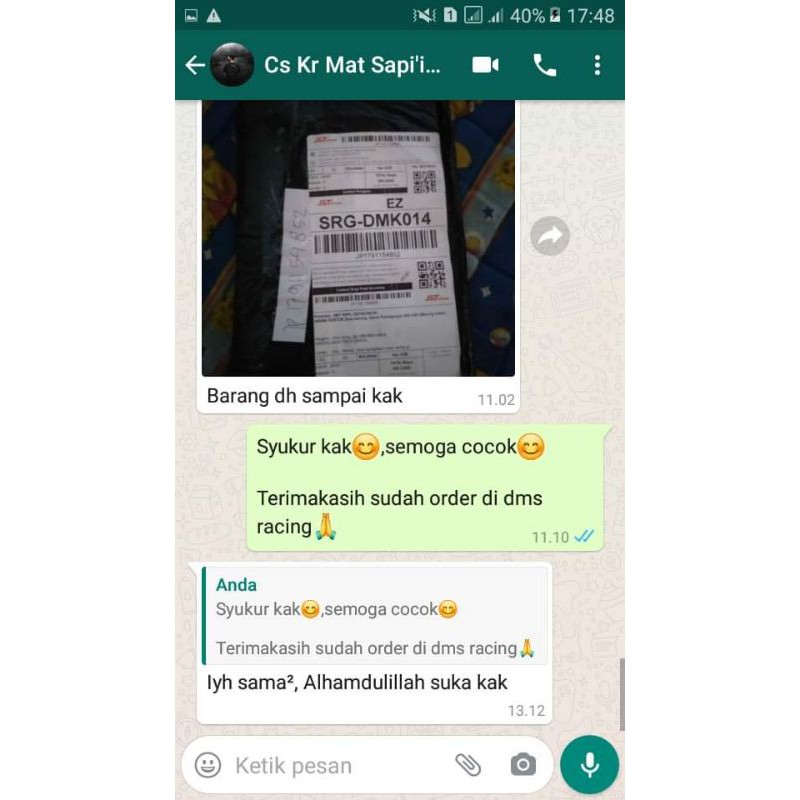Open the received package photo
800x800 pixels.
[x=358, y=238]
